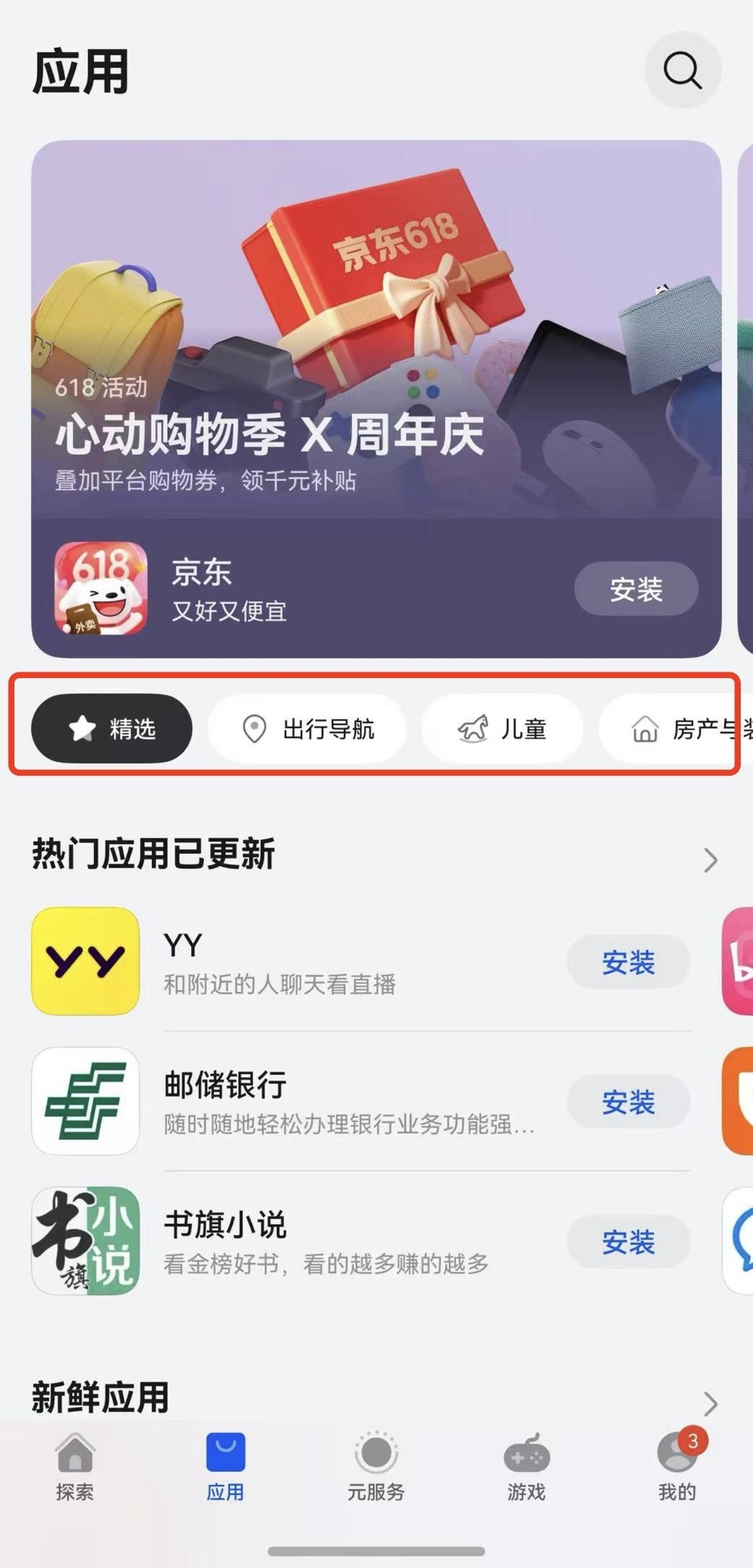Screen dimensions: 753x1568
Task: Expand the 热门应用已更新 section arrow
Action: coord(710,860)
